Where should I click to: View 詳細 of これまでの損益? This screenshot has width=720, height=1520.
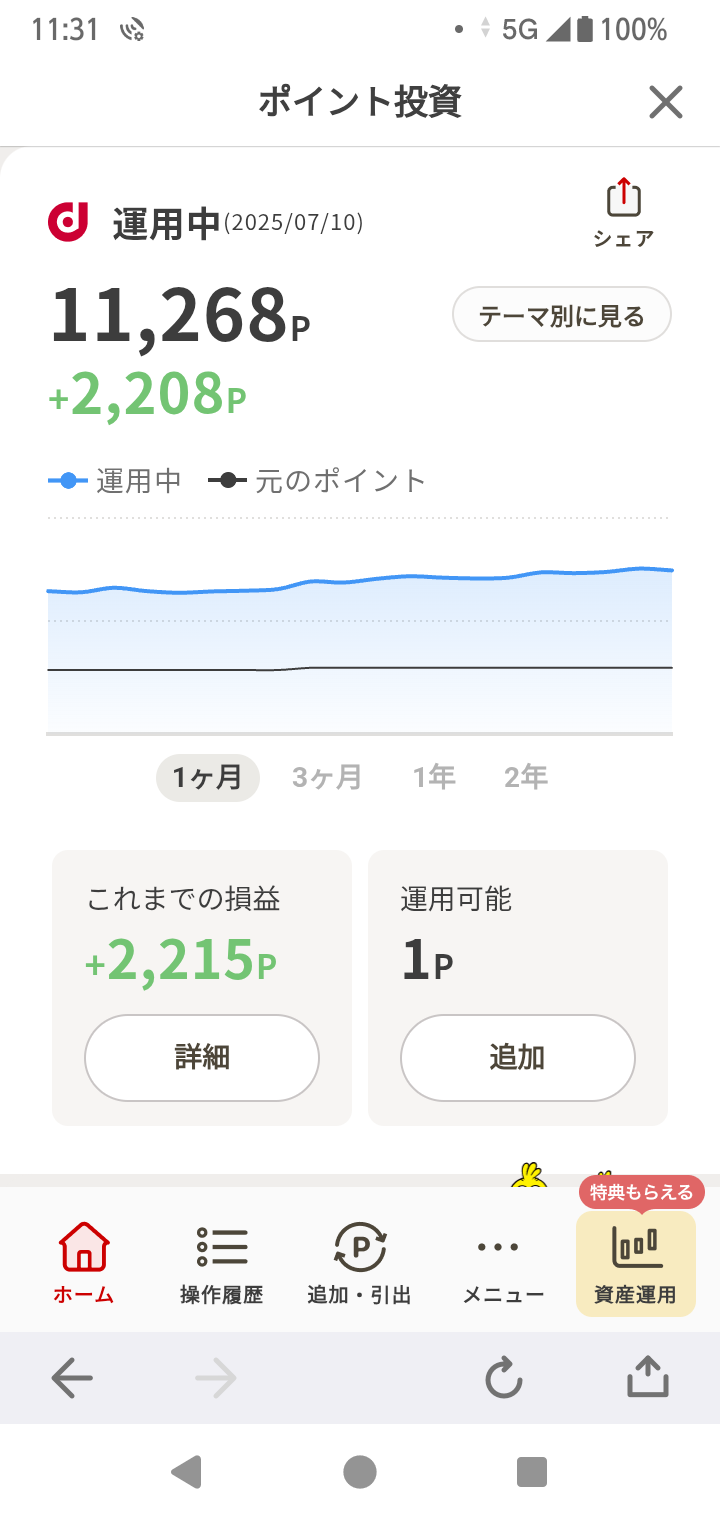(201, 1057)
